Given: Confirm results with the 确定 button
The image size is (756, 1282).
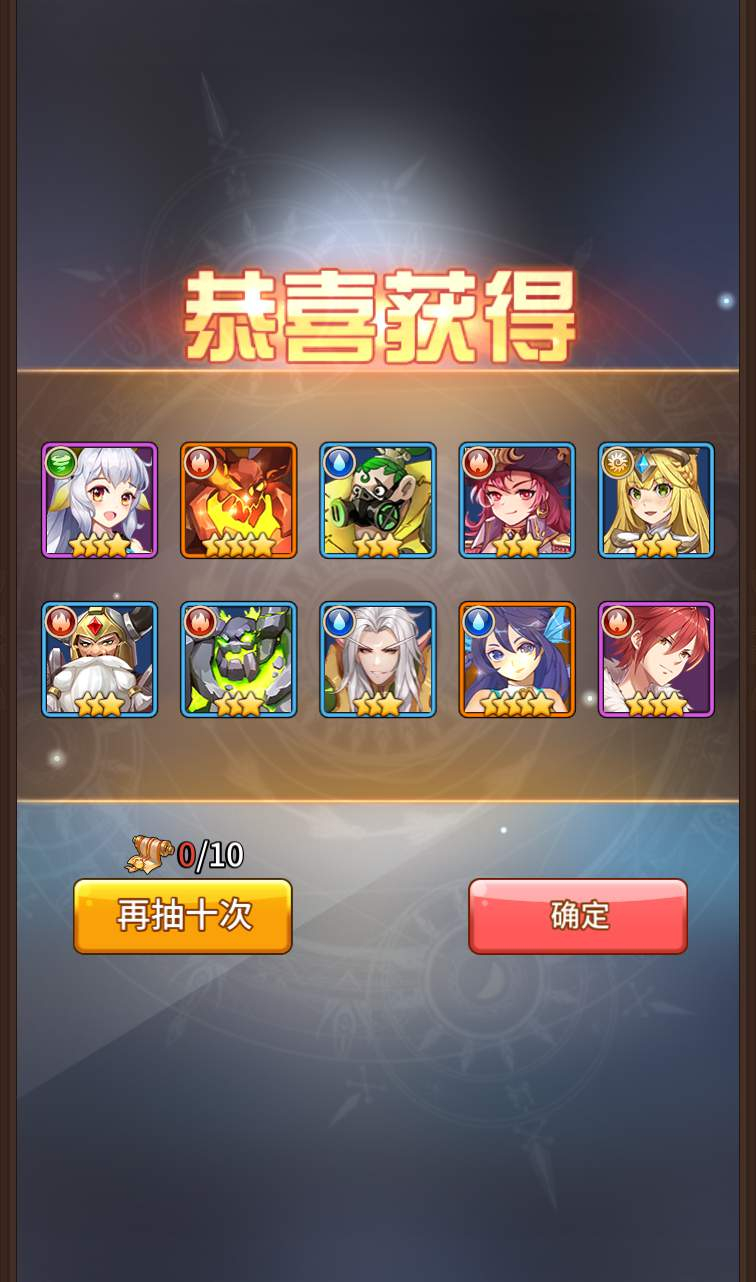Looking at the screenshot, I should [578, 916].
